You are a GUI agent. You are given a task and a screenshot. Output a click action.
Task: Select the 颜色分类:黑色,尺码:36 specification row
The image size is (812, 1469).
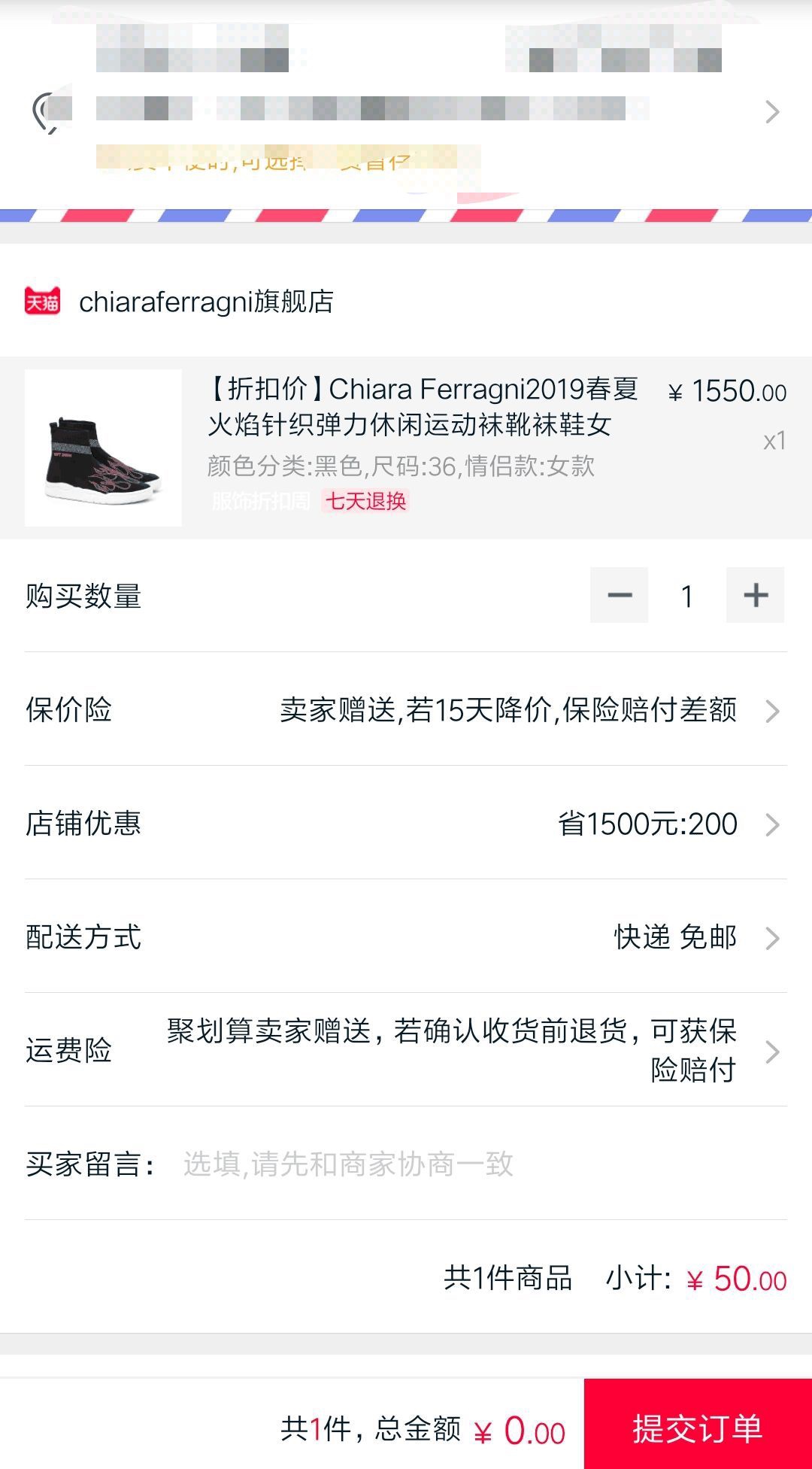pyautogui.click(x=403, y=467)
